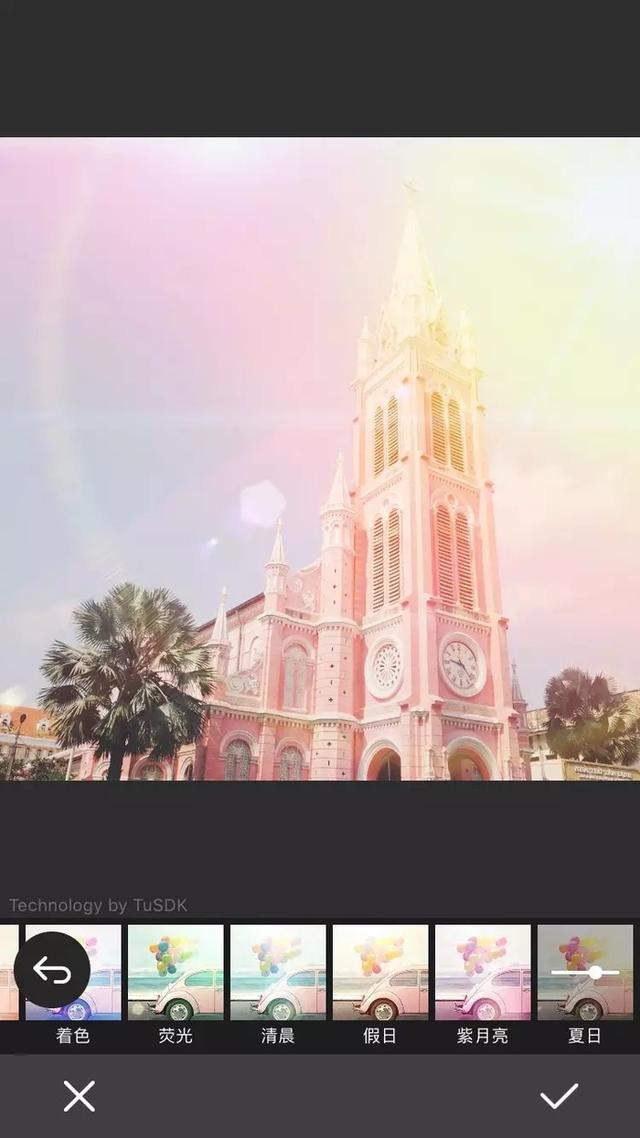Cancel editing with the X button
Image resolution: width=640 pixels, height=1138 pixels.
coord(79,1096)
